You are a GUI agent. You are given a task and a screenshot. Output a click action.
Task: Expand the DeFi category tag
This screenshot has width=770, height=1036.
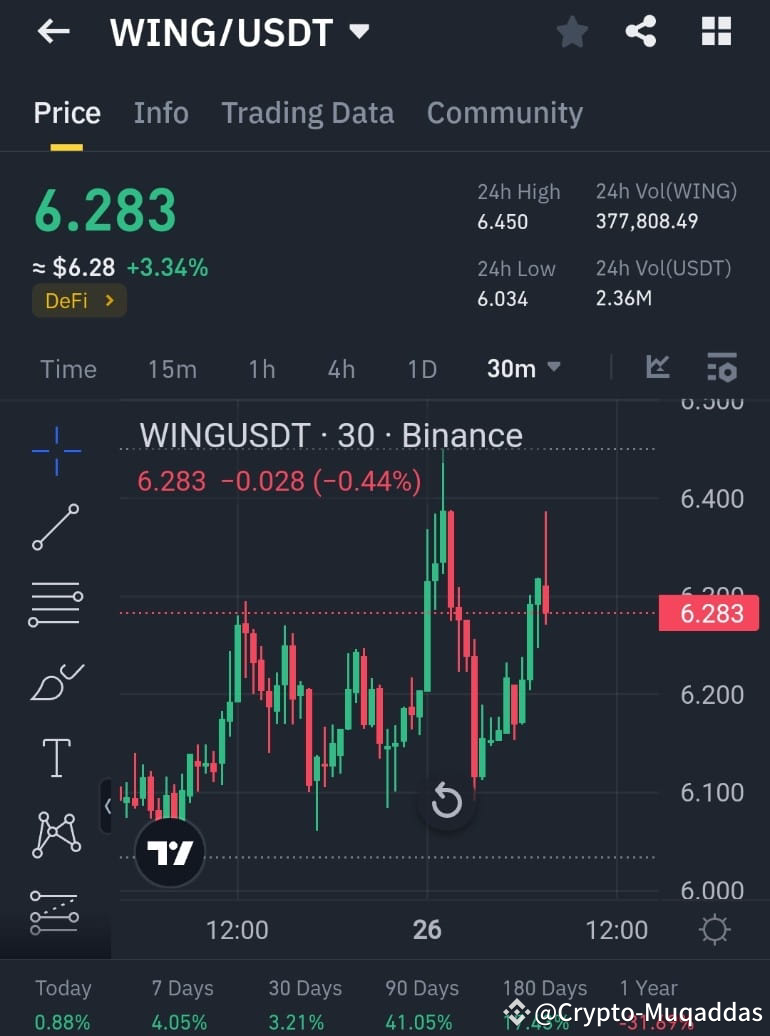coord(79,300)
